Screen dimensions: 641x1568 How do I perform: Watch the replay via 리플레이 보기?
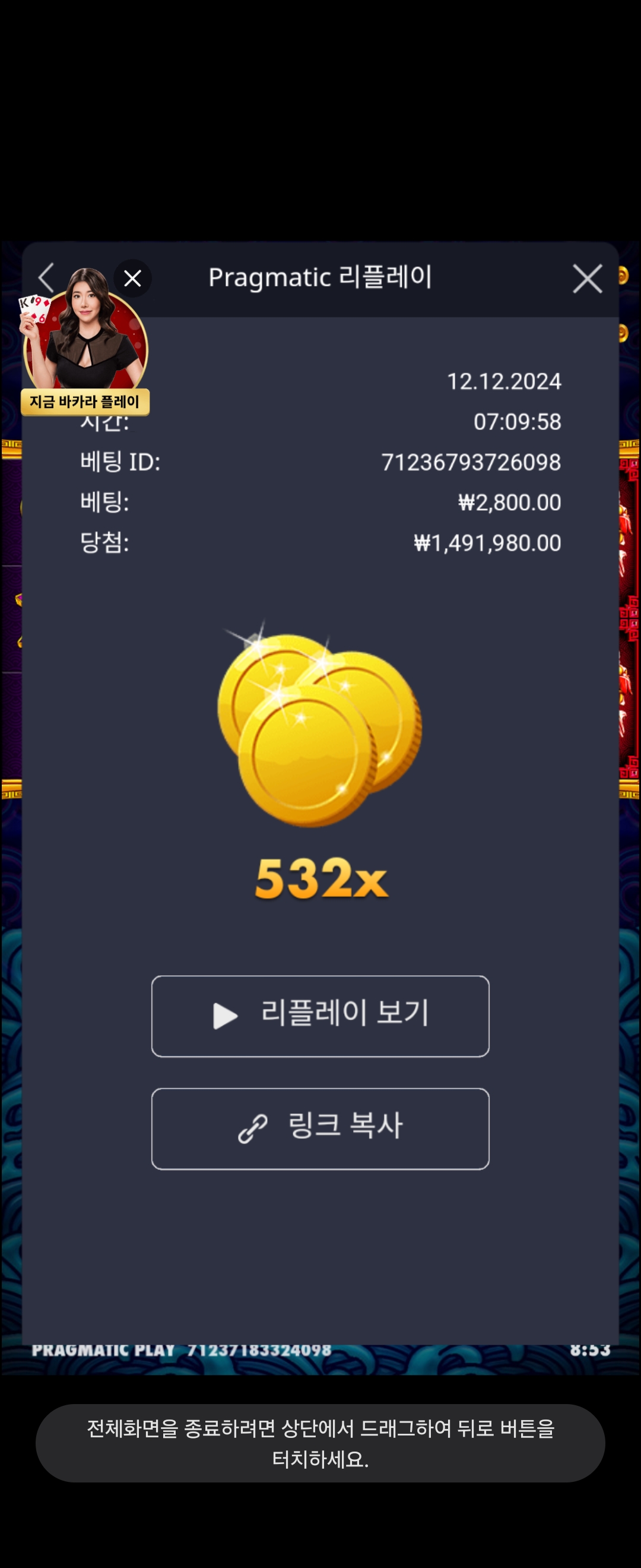tap(320, 1016)
